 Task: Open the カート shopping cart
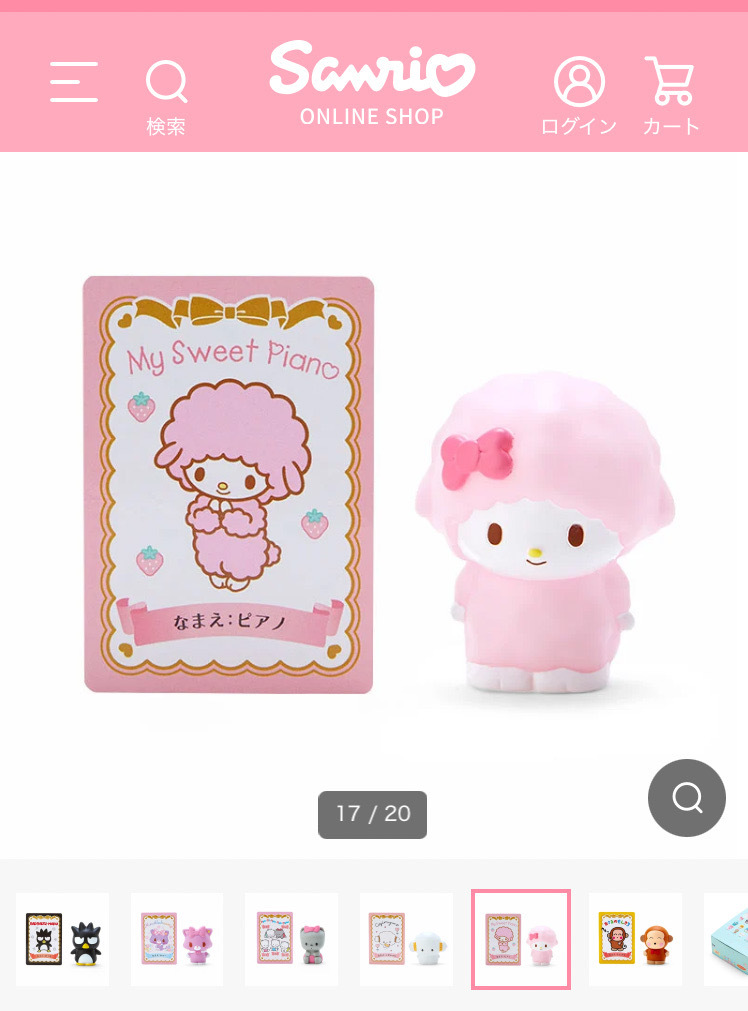671,95
